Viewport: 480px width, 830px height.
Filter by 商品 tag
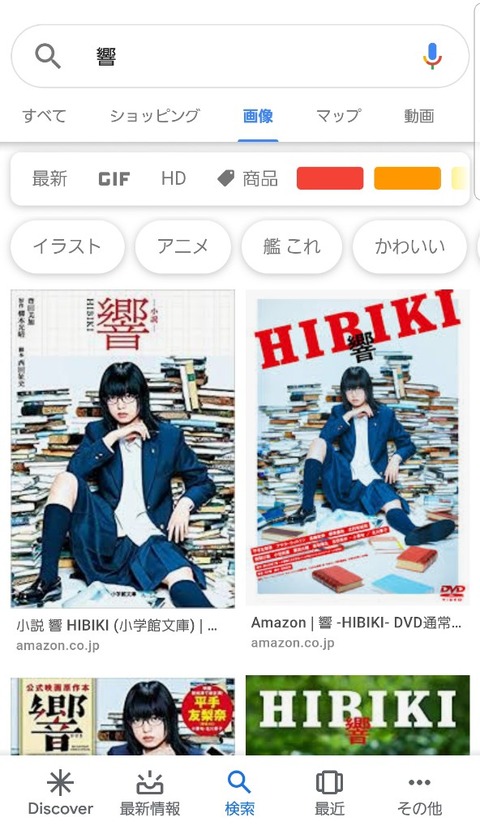pyautogui.click(x=248, y=179)
